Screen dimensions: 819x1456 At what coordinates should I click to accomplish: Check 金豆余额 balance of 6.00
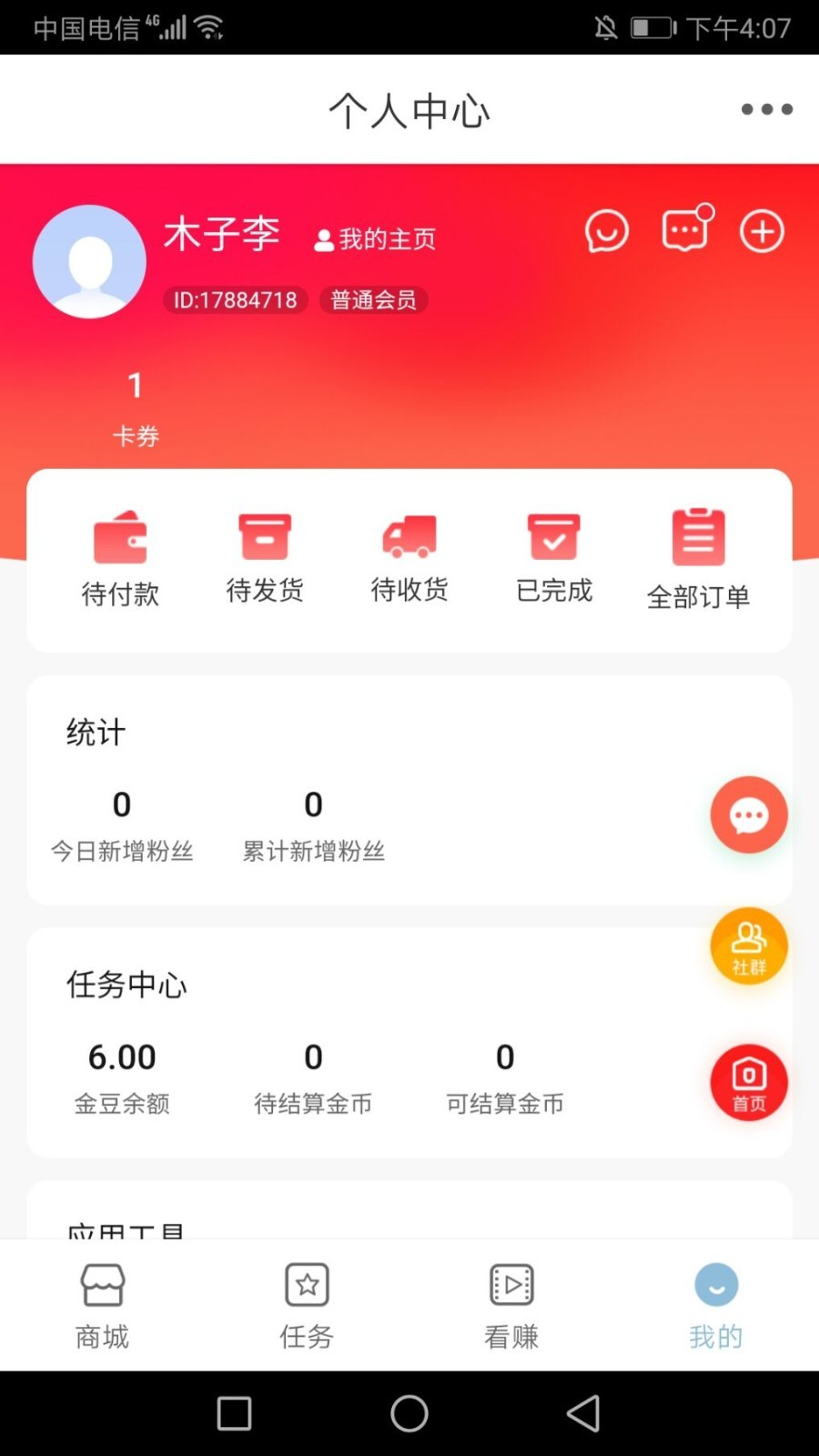121,1077
